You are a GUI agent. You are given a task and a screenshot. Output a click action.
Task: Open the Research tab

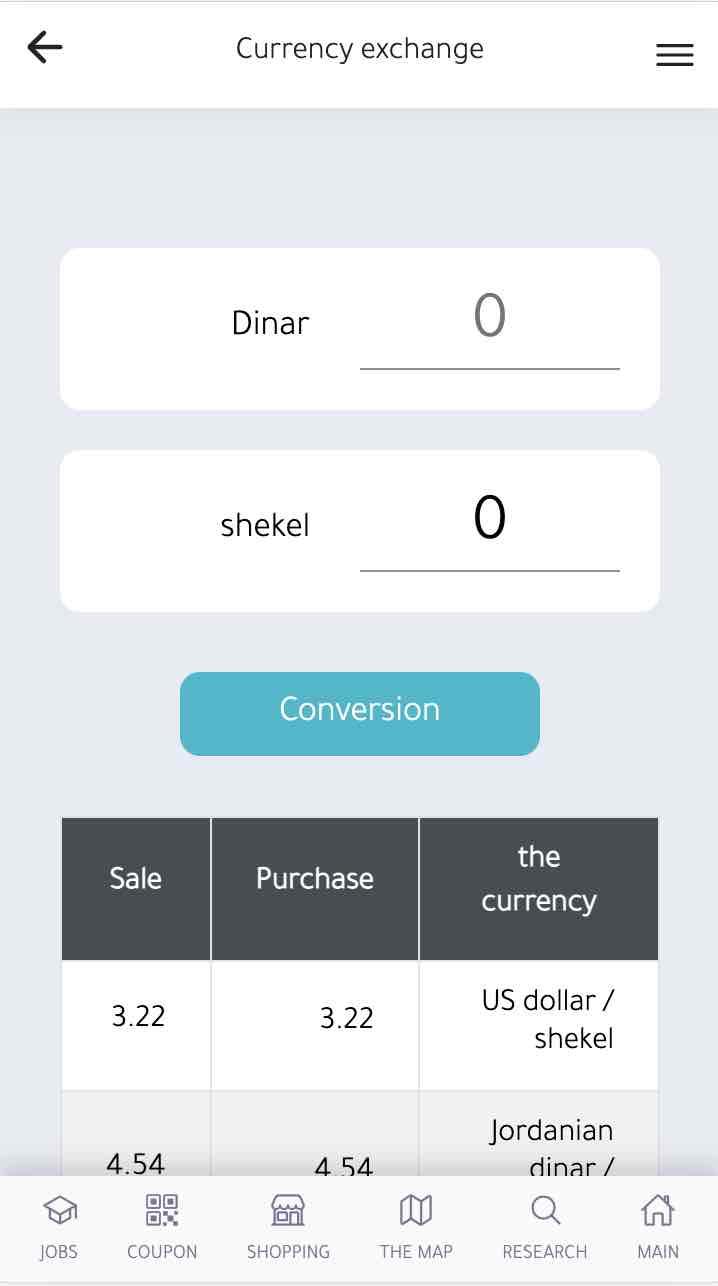[x=545, y=1227]
